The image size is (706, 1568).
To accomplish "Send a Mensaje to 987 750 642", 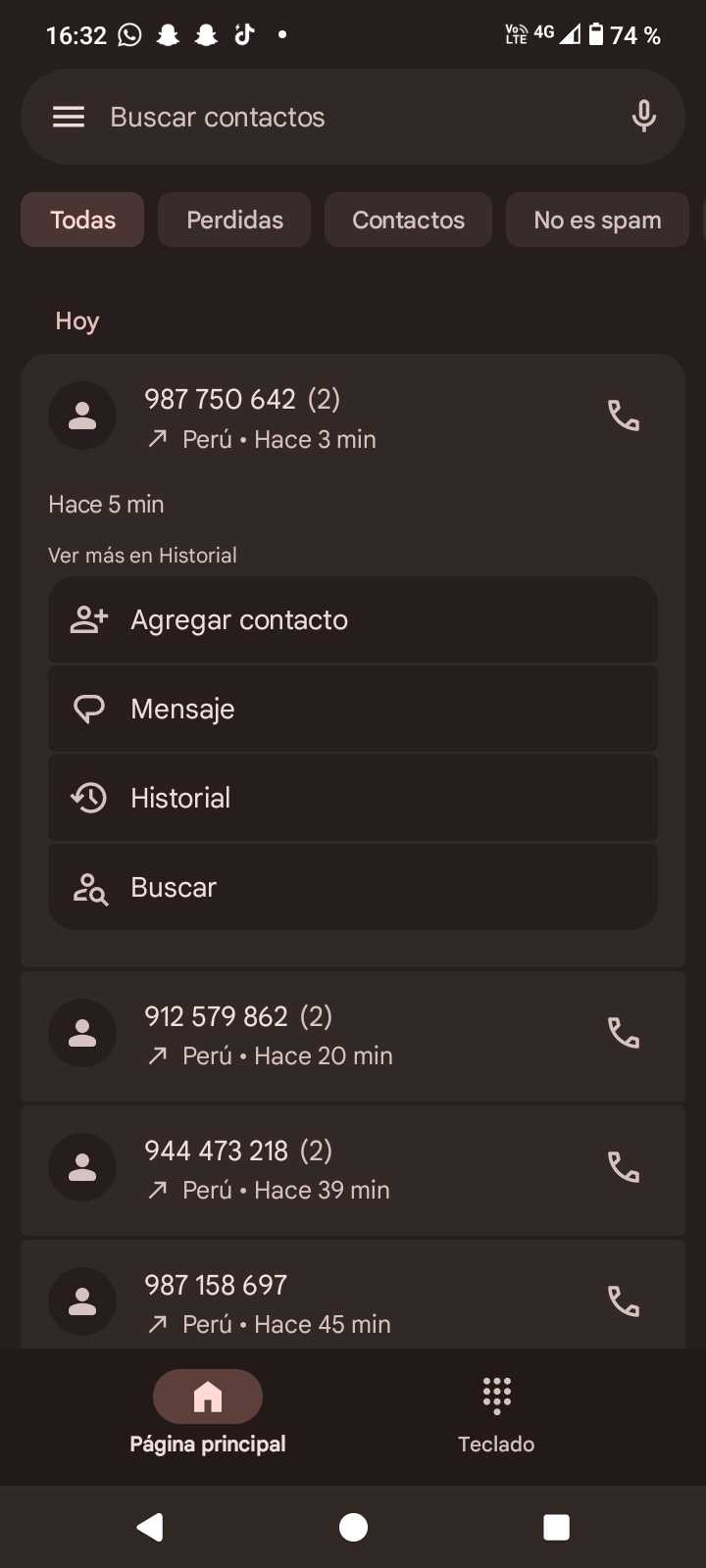I will click(353, 709).
